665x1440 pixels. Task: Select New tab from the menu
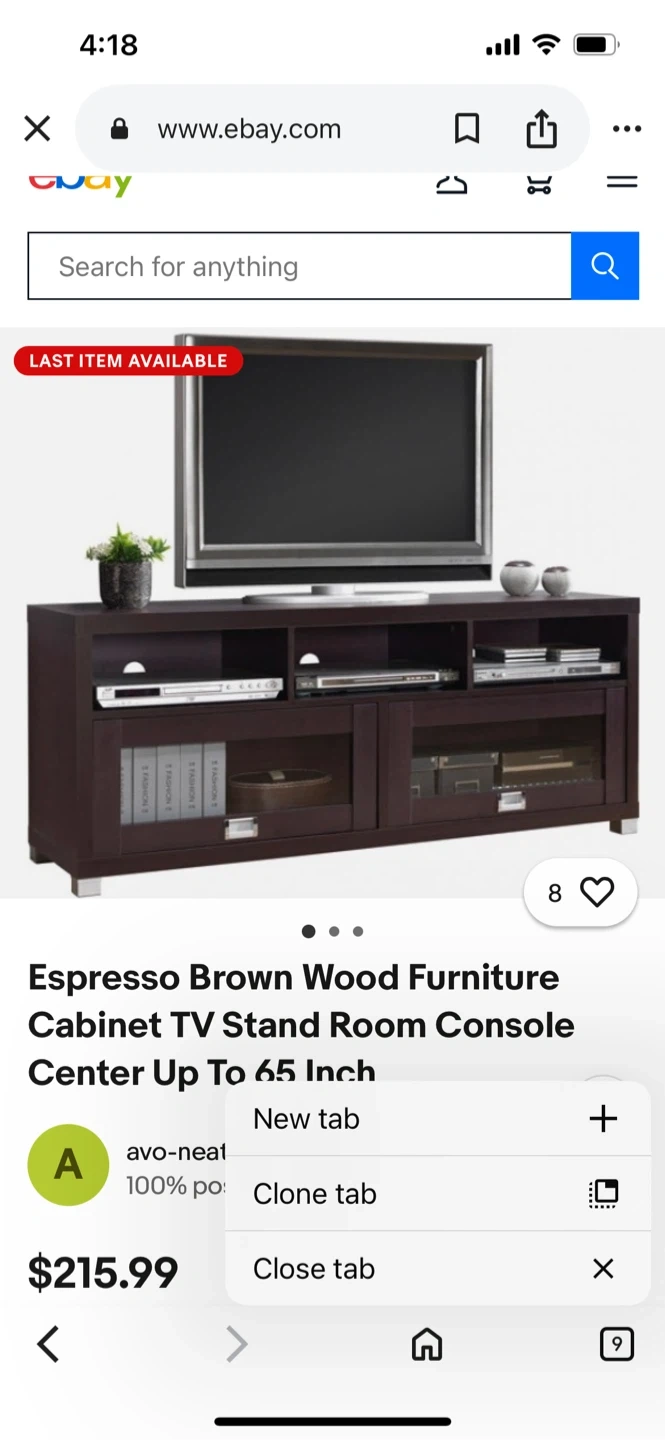(437, 1119)
